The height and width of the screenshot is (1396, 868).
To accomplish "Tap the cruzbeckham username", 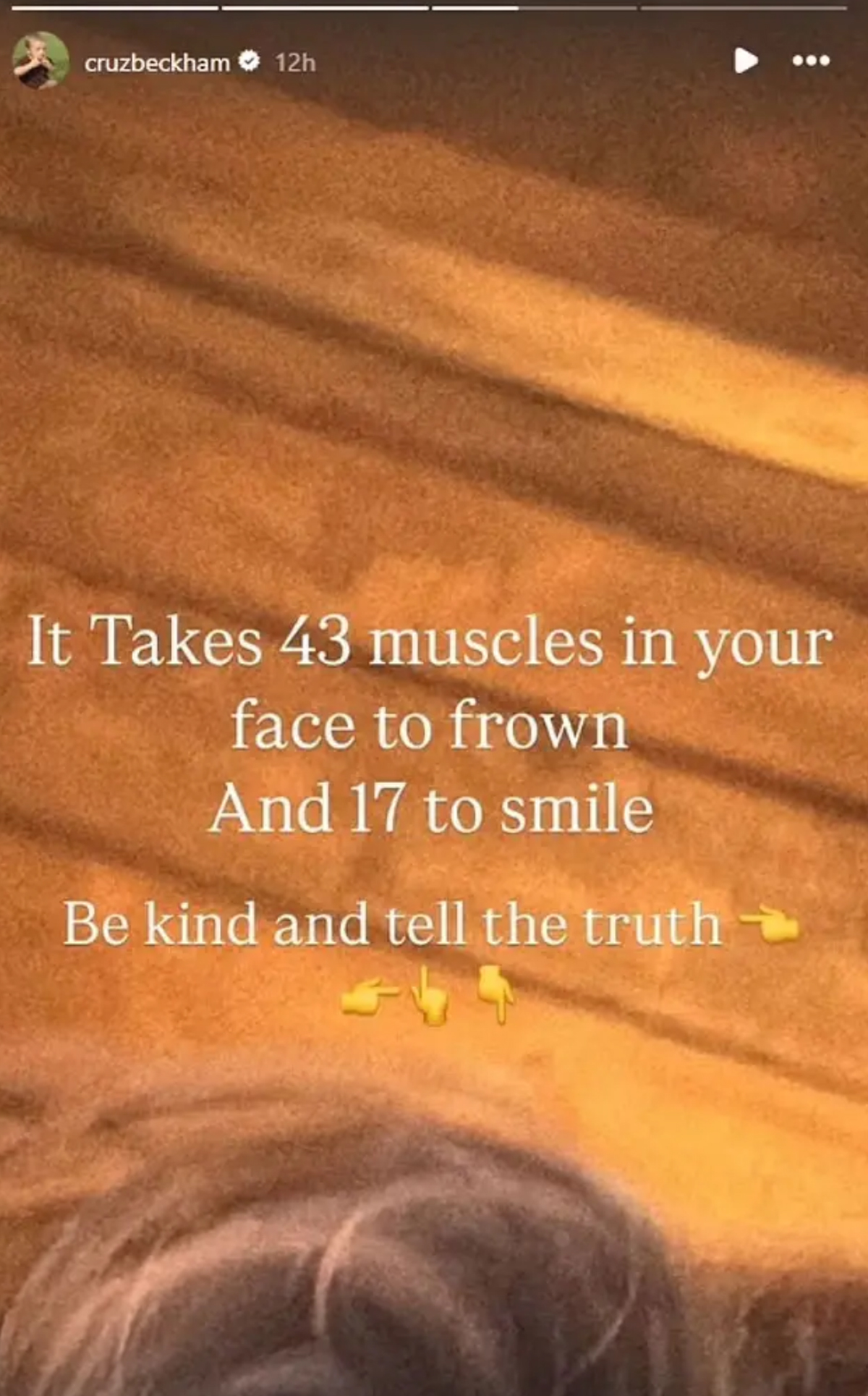I will 157,63.
